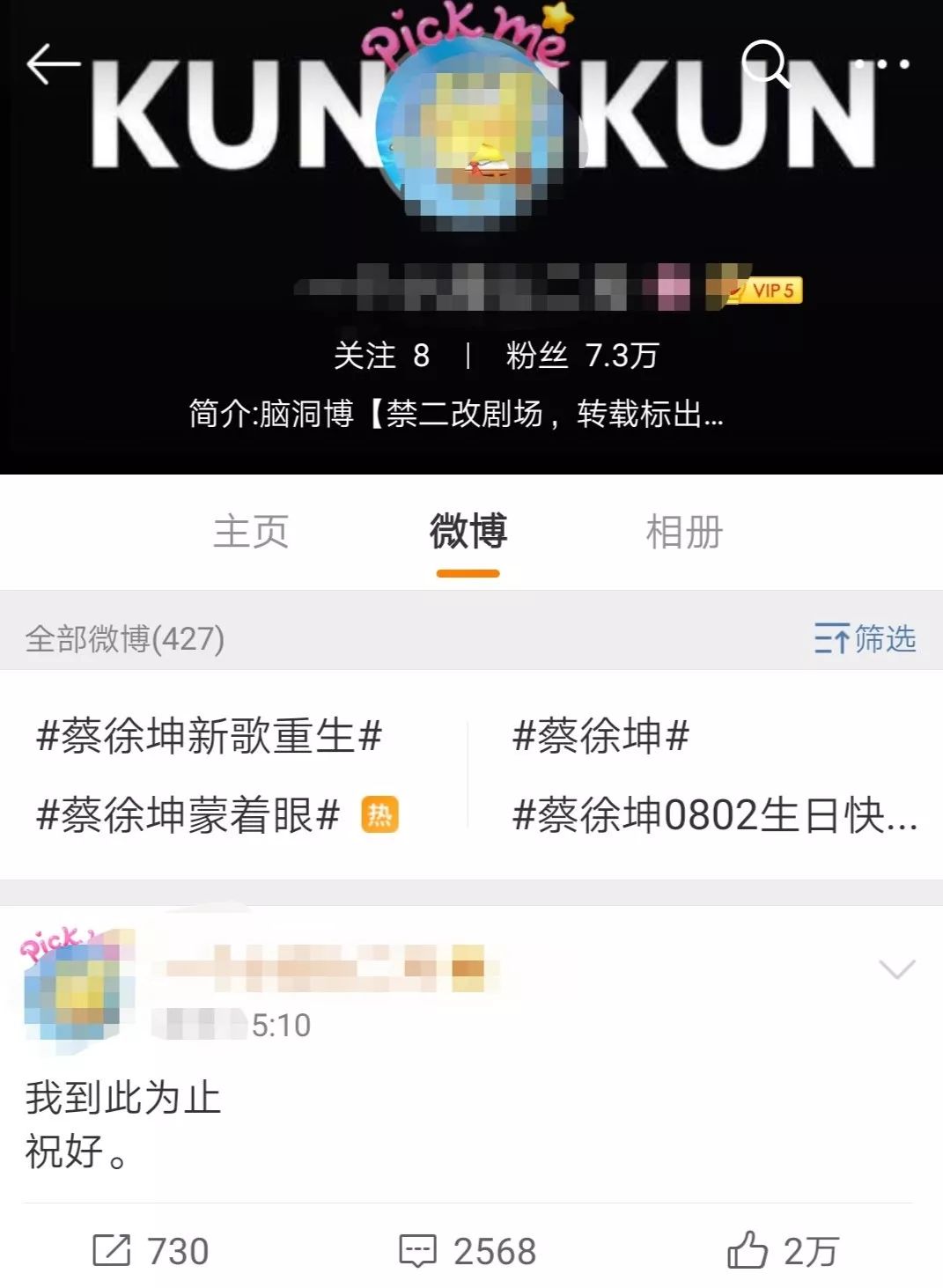Tap the VIP 5 badge
The width and height of the screenshot is (943, 1288).
tap(771, 291)
